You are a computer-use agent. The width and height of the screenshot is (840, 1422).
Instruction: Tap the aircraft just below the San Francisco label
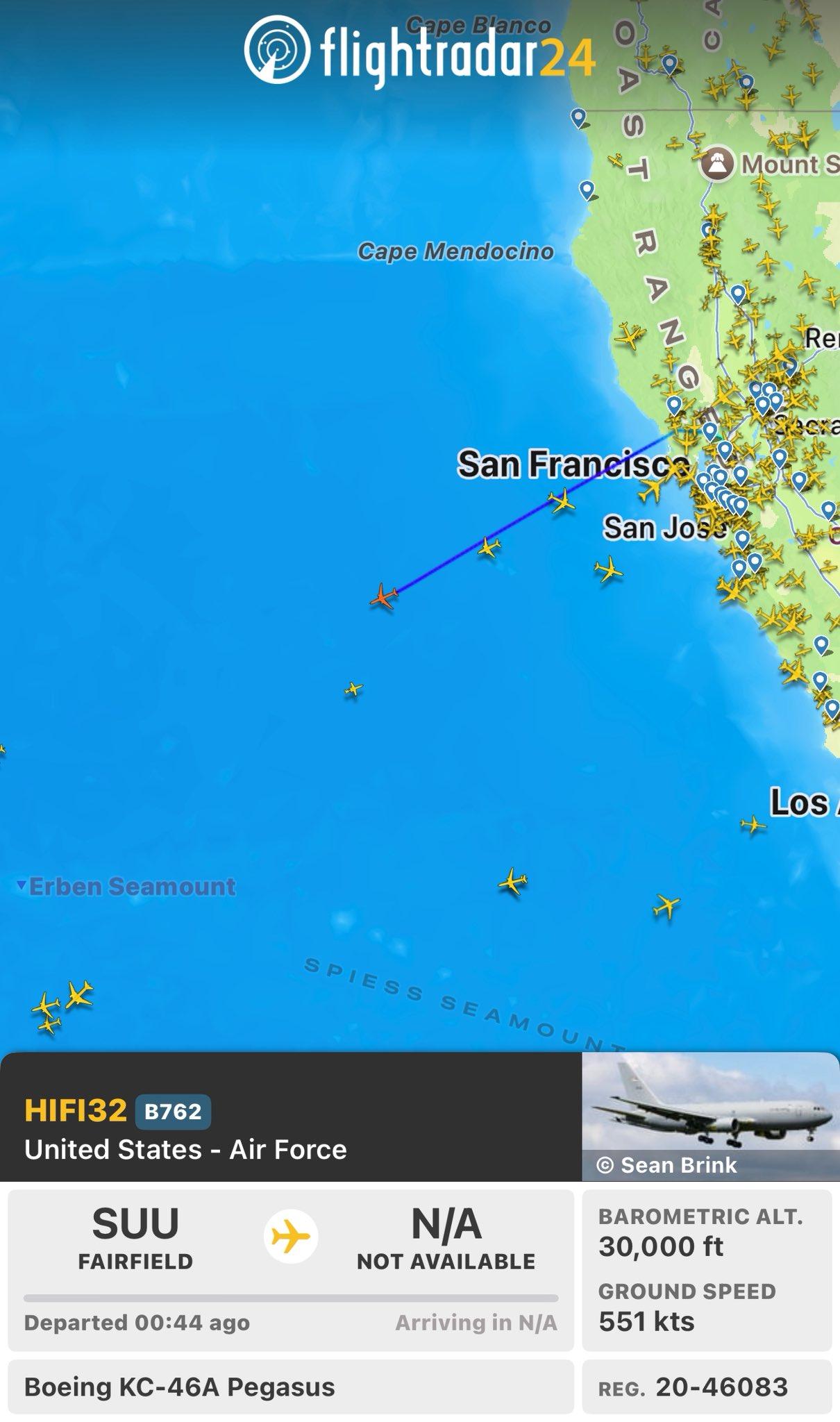click(x=562, y=501)
